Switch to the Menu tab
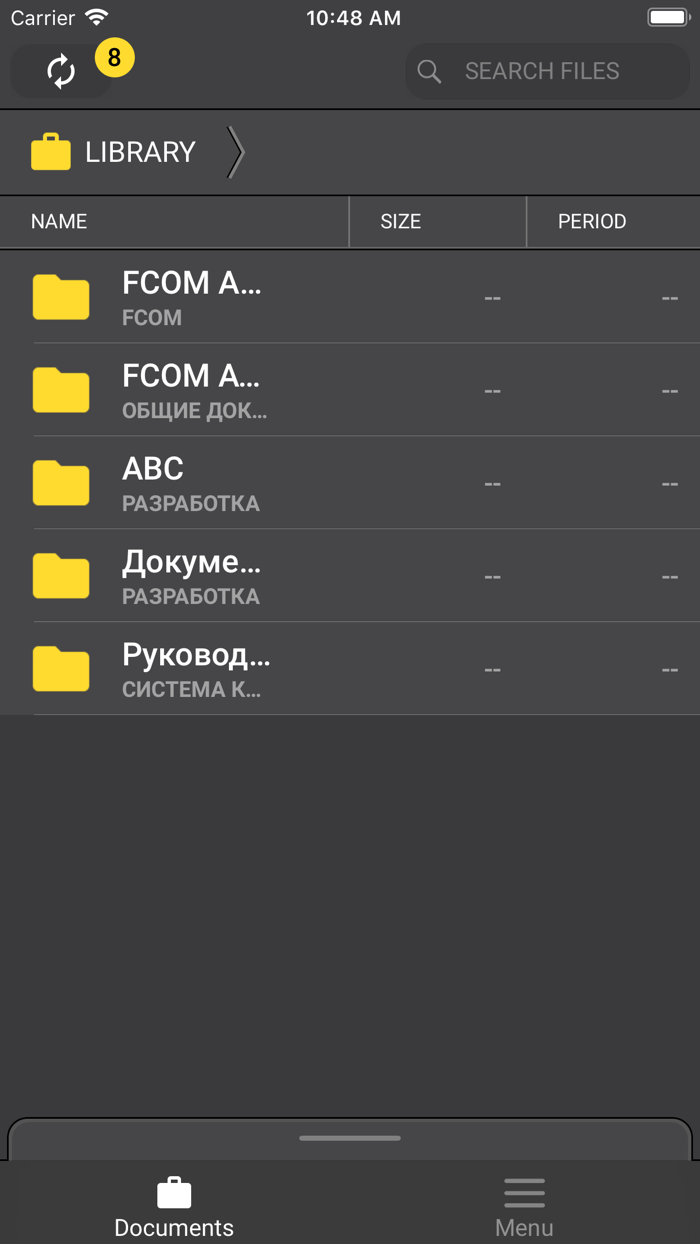700x1244 pixels. click(x=524, y=1208)
